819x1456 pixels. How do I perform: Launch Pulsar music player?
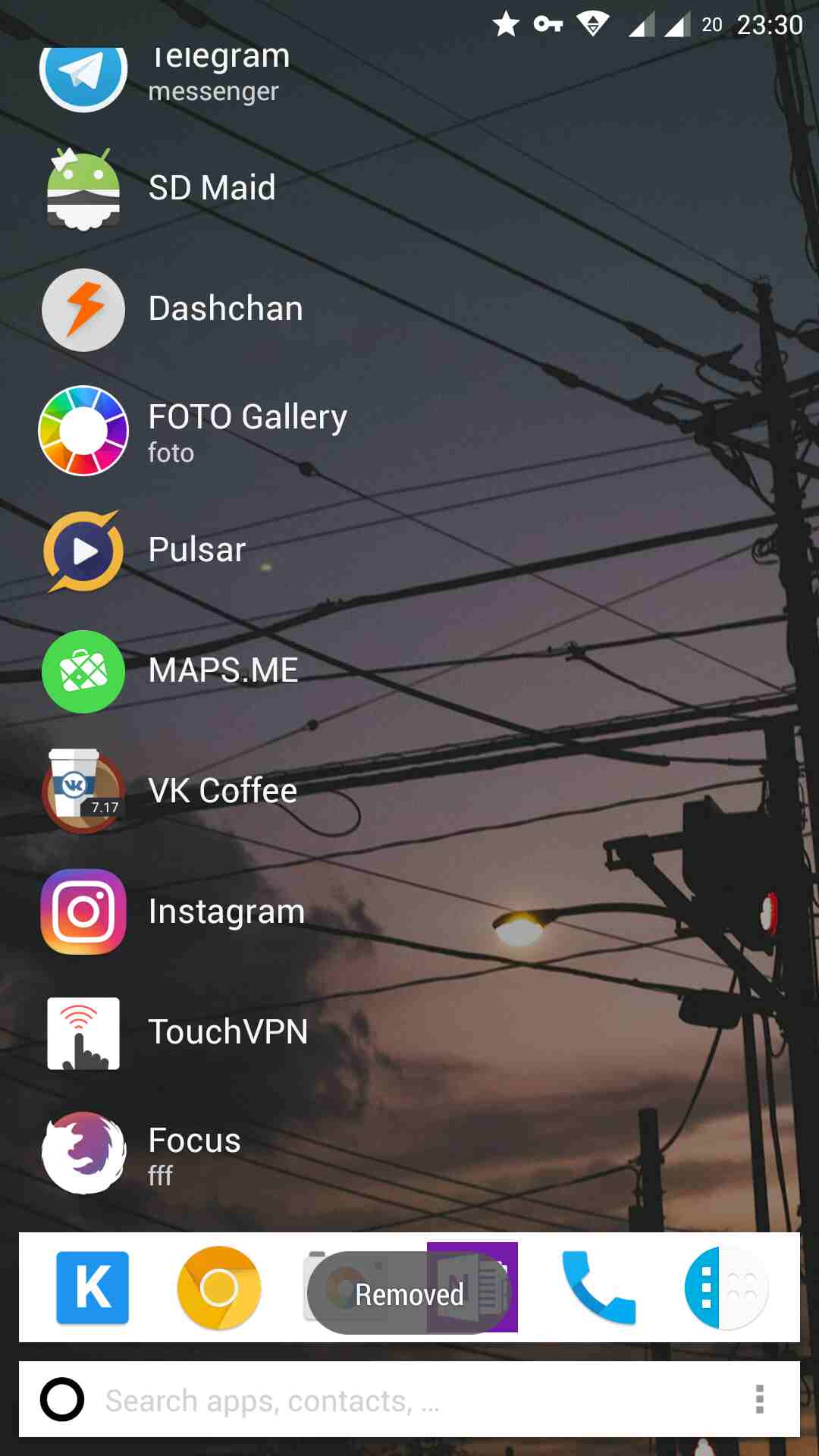pos(409,551)
